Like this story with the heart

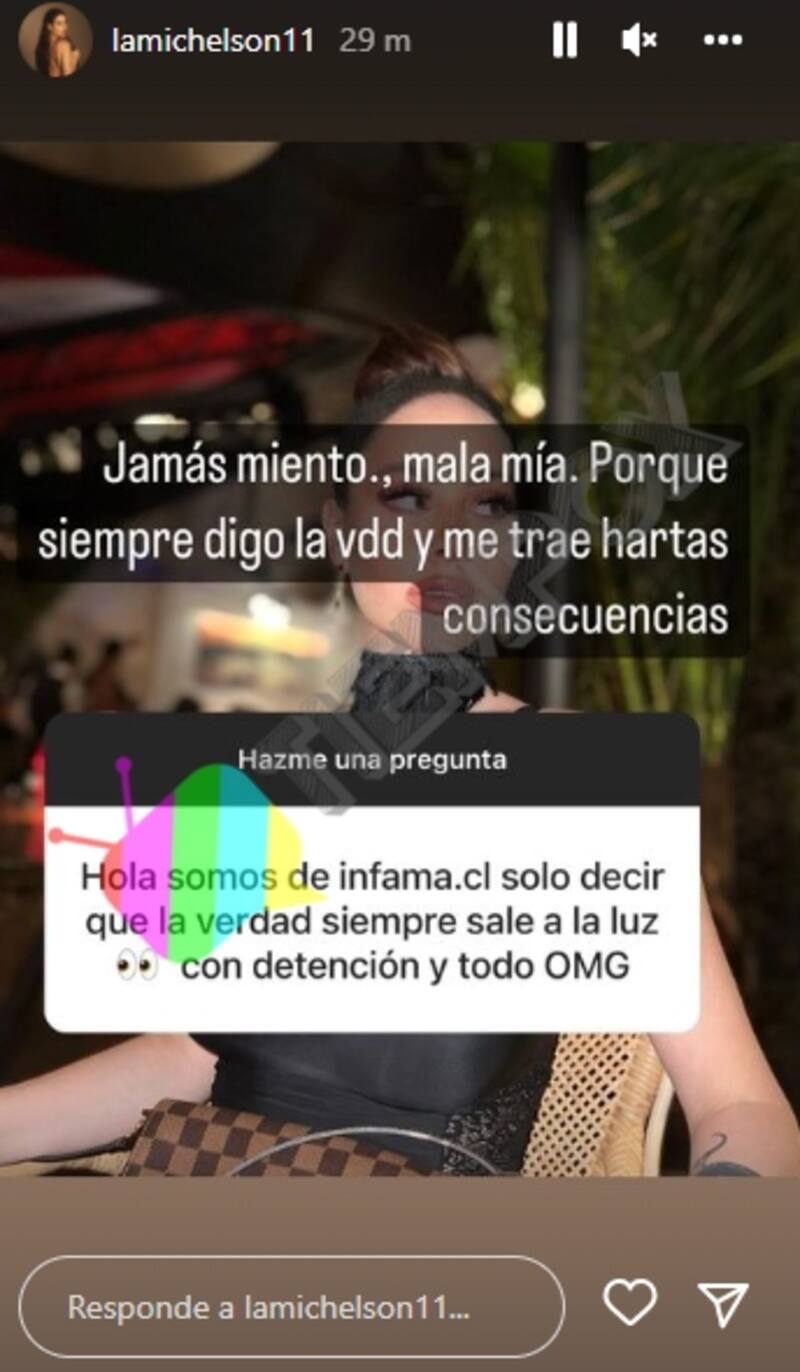tap(630, 1304)
